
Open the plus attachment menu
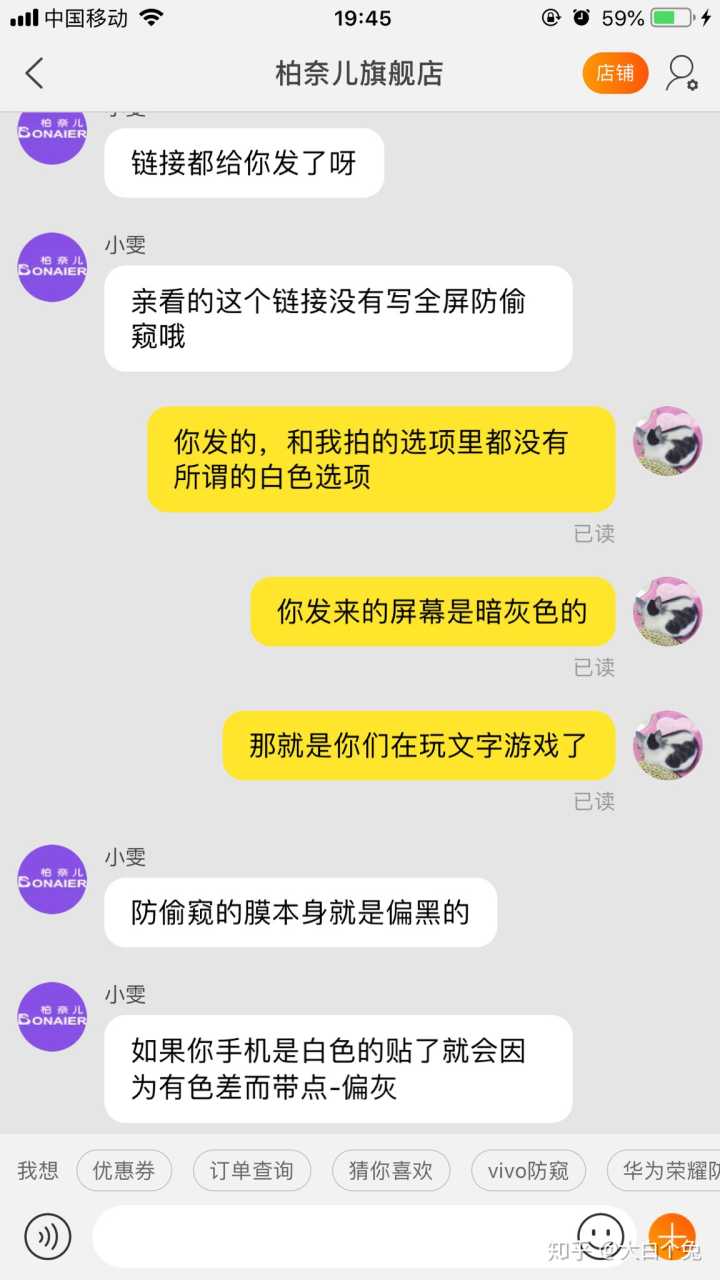click(671, 1237)
